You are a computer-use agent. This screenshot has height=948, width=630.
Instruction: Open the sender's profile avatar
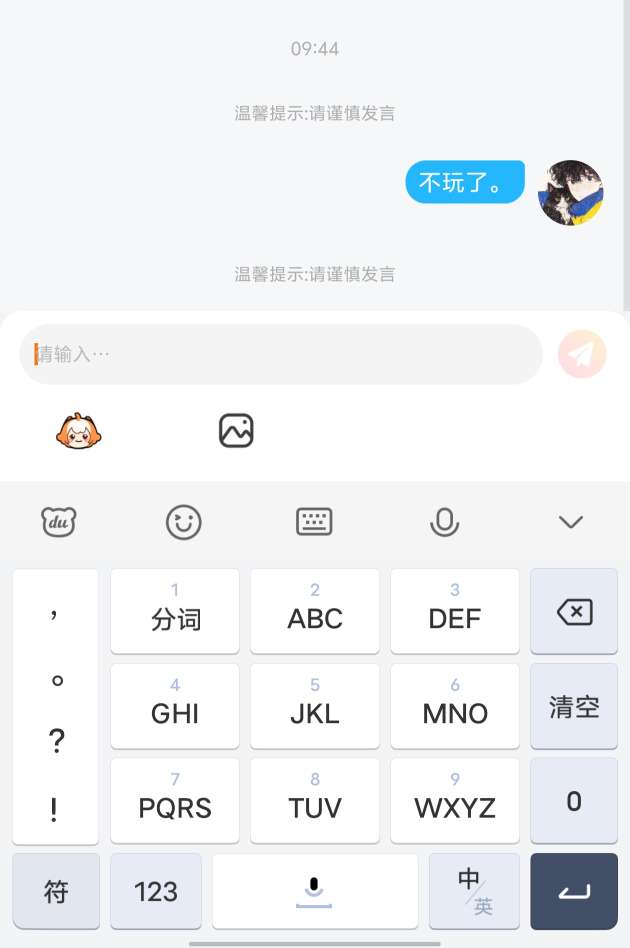pyautogui.click(x=570, y=192)
